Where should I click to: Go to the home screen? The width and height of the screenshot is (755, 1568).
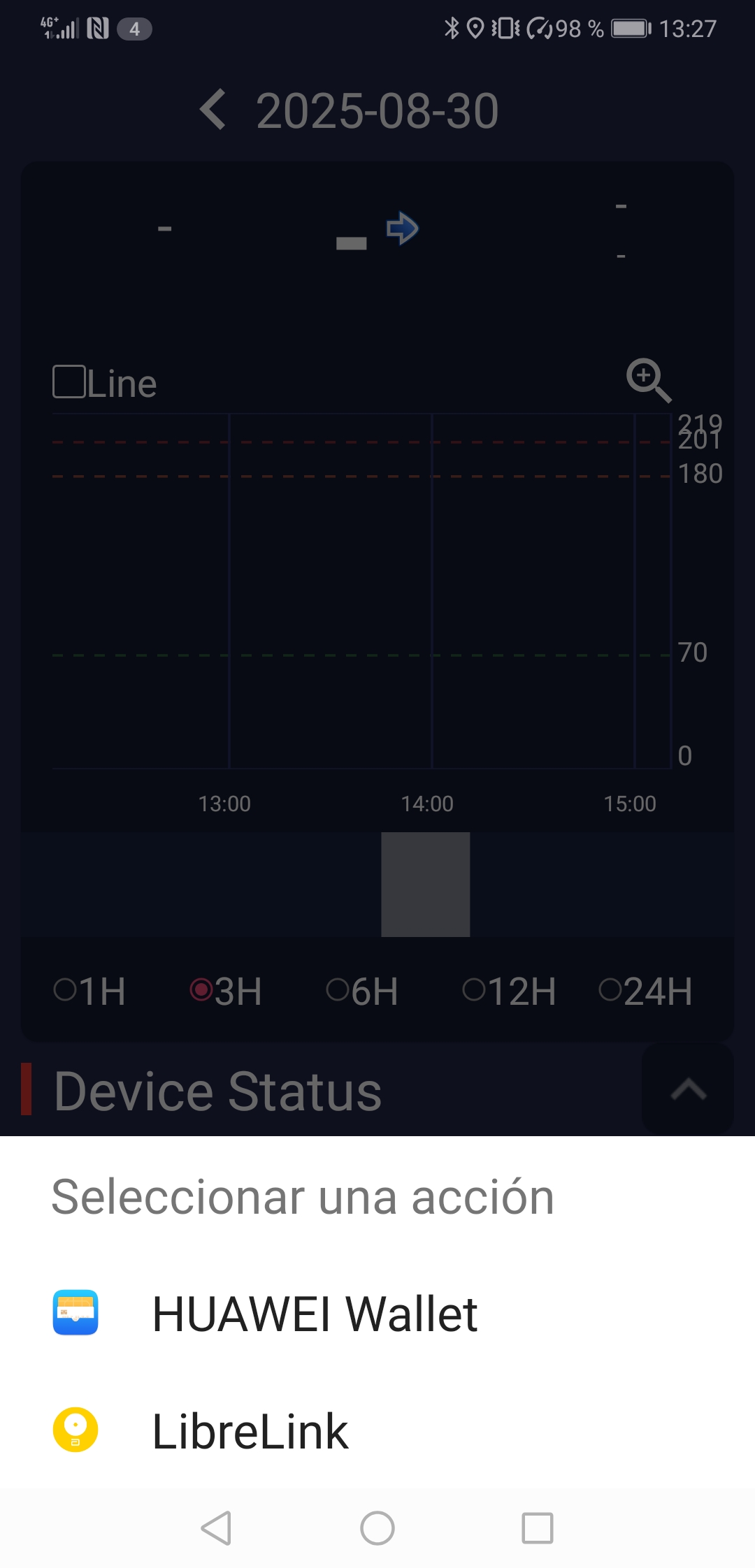377,1528
